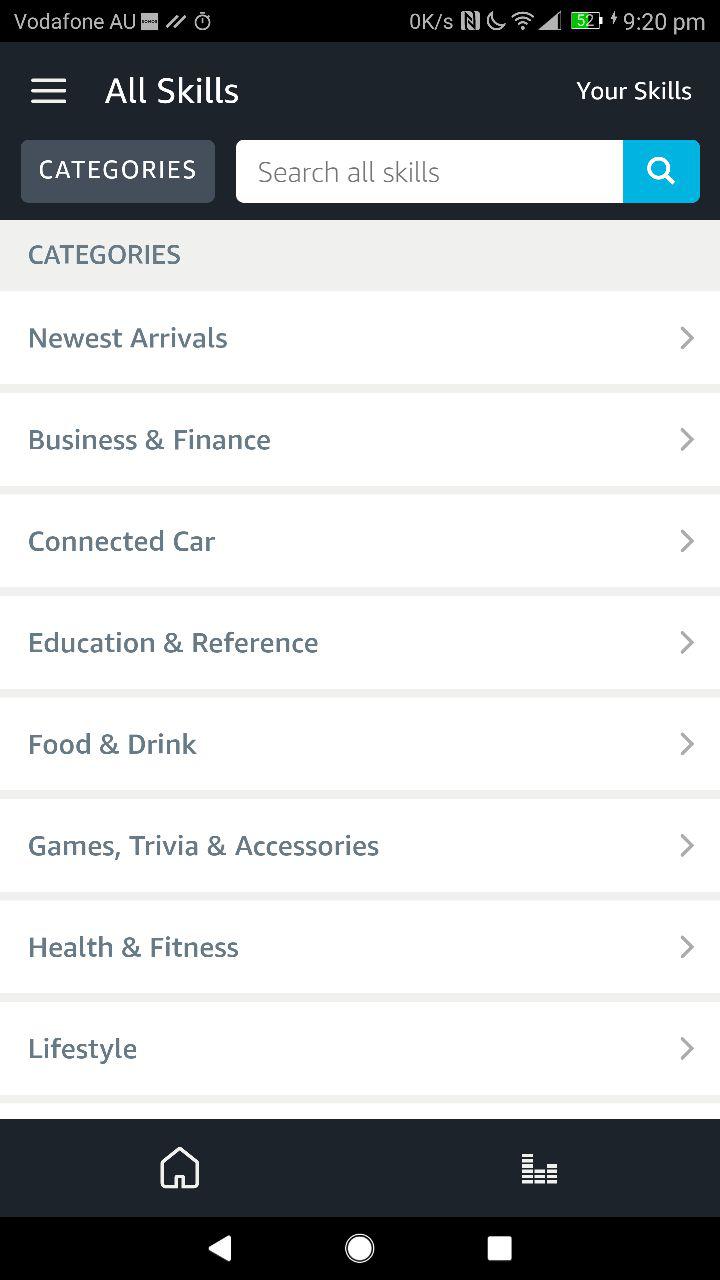Image resolution: width=720 pixels, height=1280 pixels.
Task: Go to the Home tab
Action: pyautogui.click(x=180, y=1168)
